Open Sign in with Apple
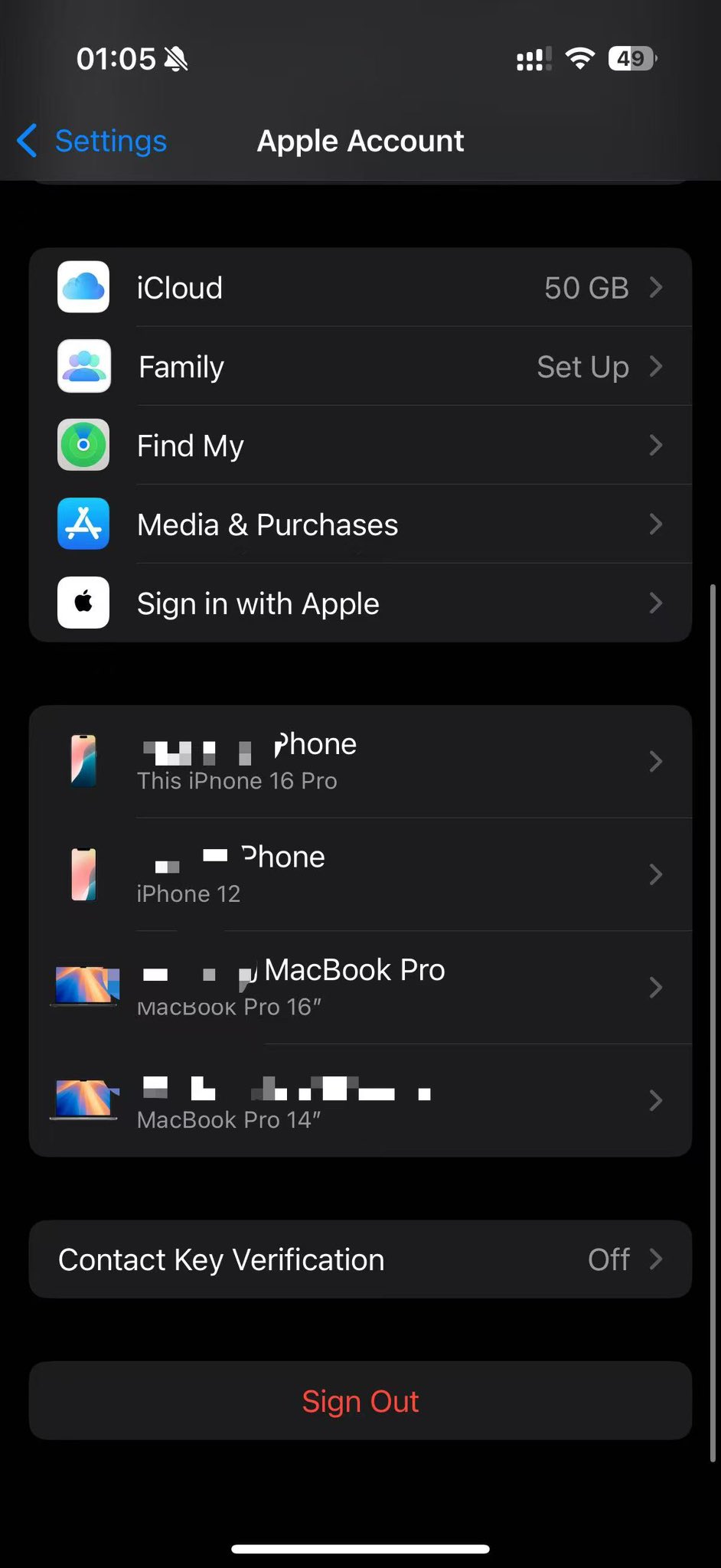The height and width of the screenshot is (1568, 721). pyautogui.click(x=360, y=603)
